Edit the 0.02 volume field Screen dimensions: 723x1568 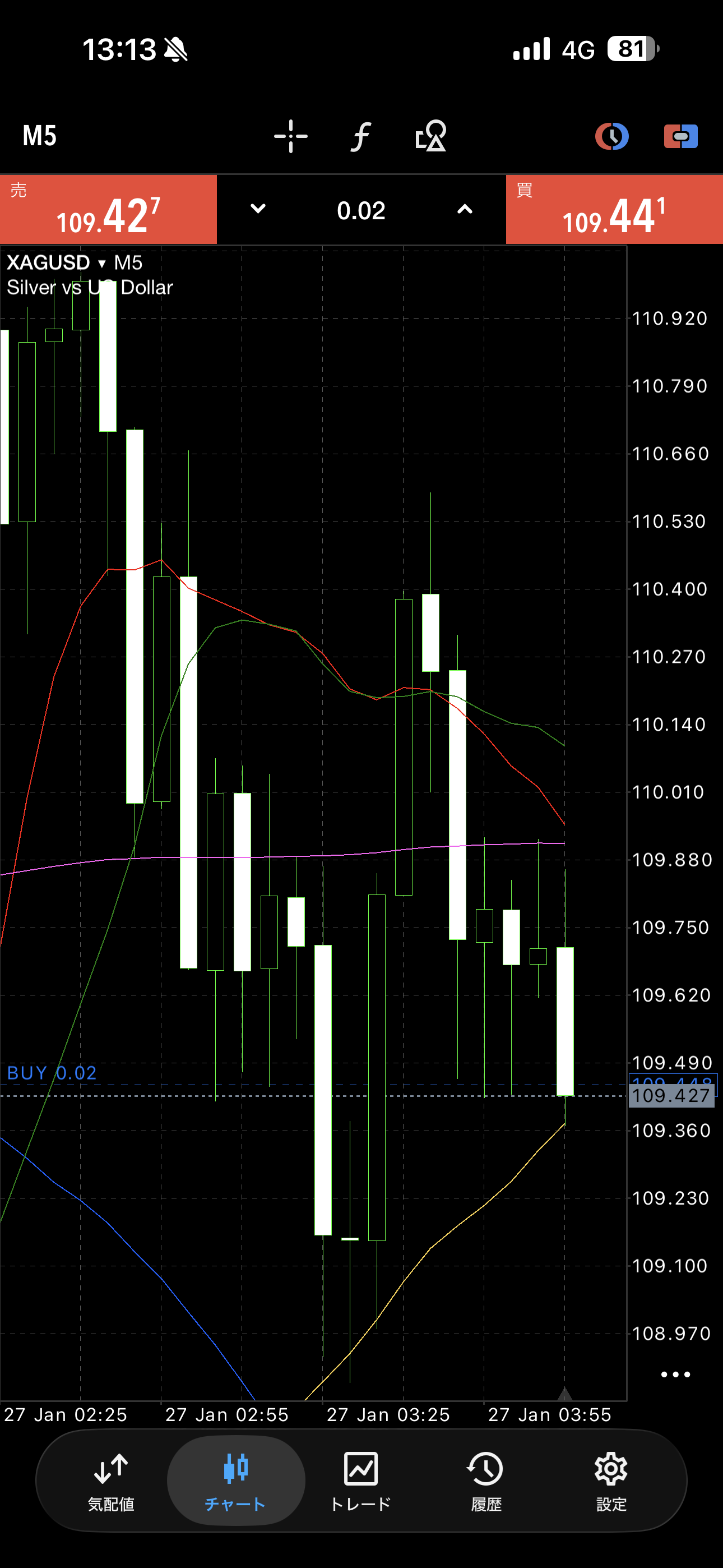click(x=361, y=211)
